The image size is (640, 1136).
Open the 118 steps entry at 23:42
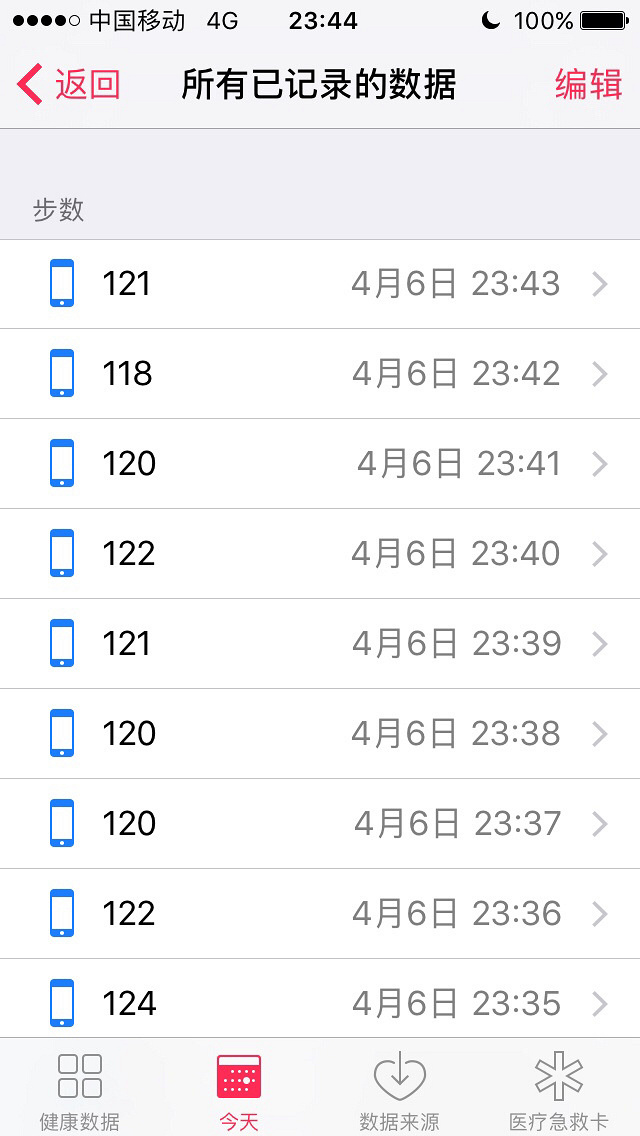coord(320,374)
